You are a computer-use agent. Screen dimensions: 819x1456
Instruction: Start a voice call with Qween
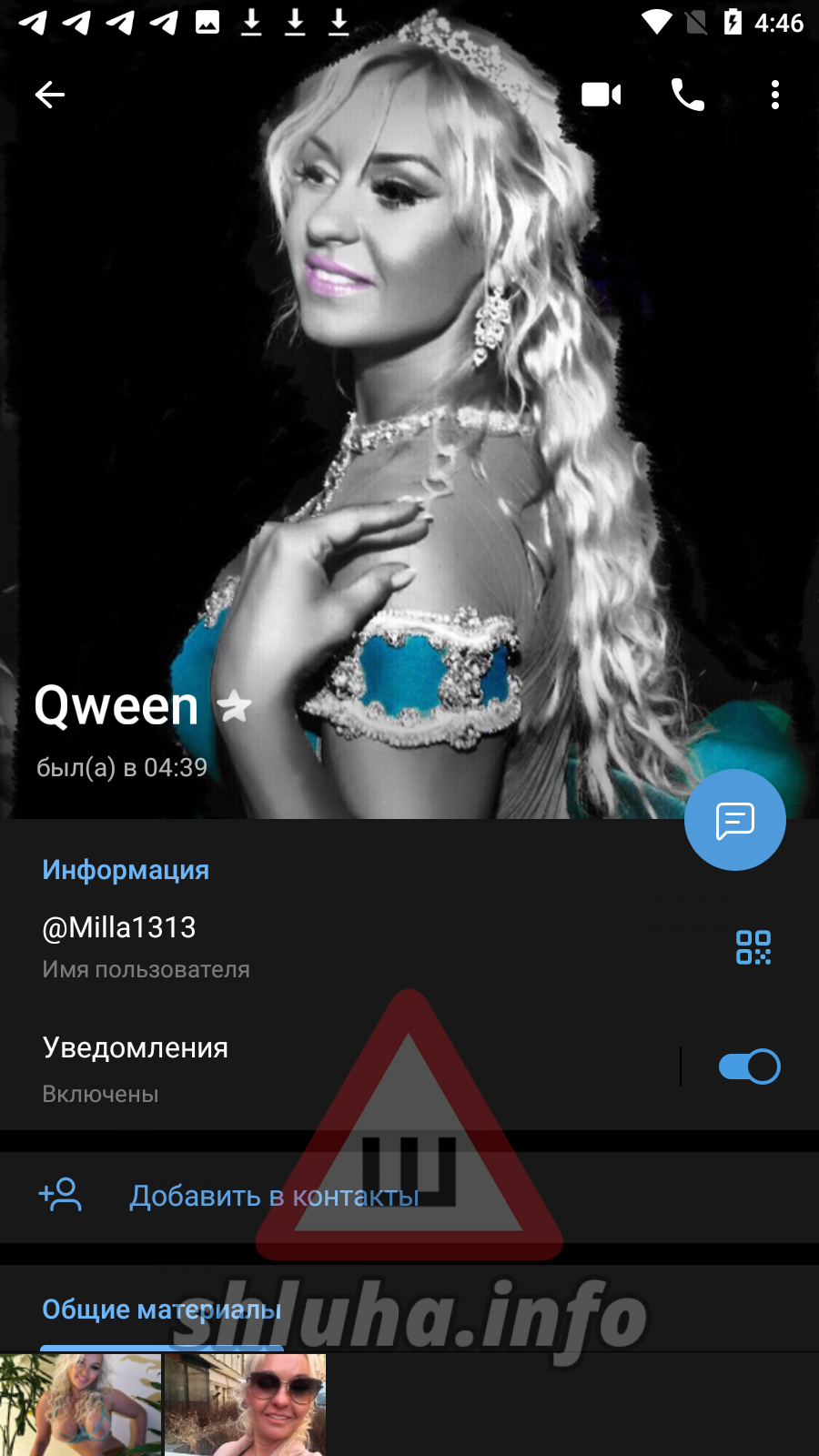click(687, 95)
